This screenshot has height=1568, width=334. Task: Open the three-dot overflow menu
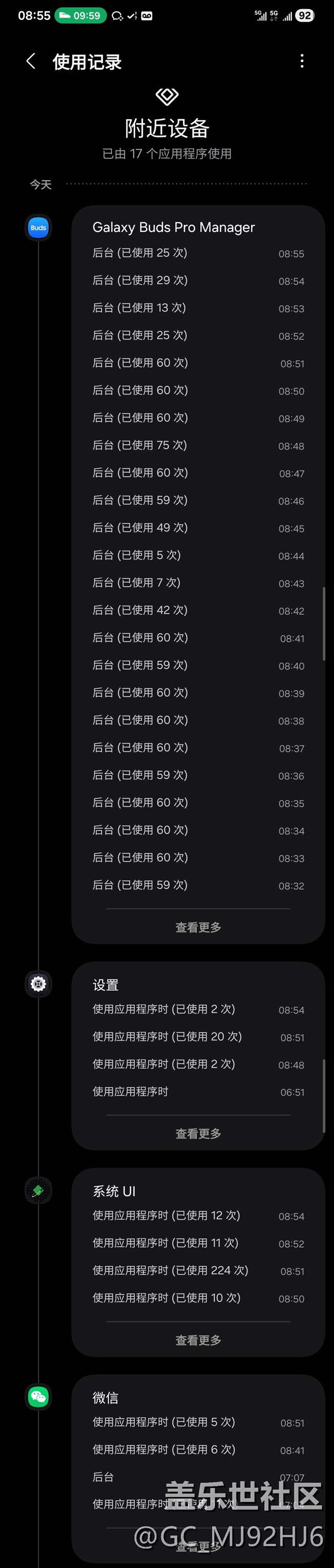coord(302,61)
